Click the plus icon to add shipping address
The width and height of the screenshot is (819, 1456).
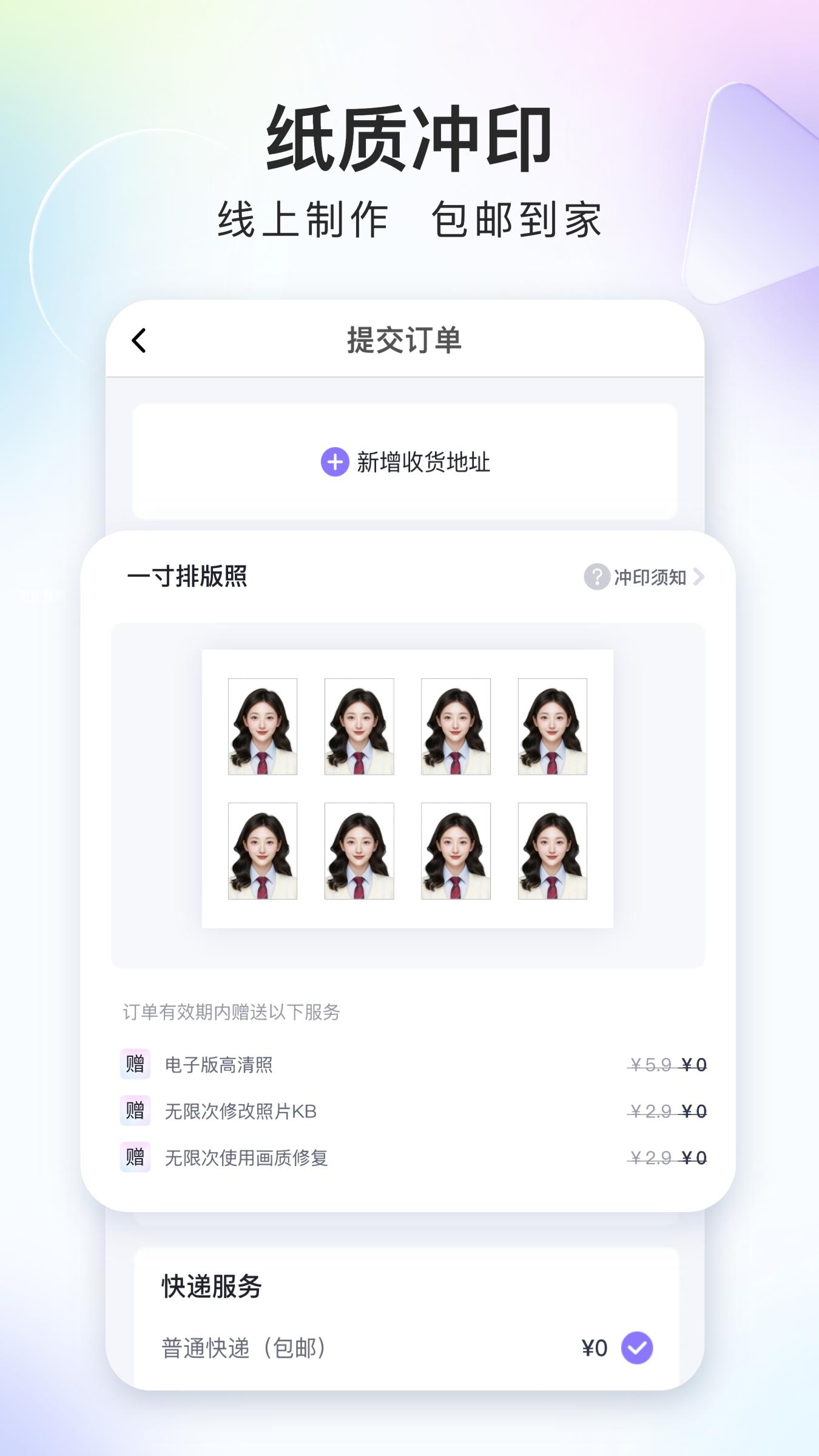[x=334, y=462]
